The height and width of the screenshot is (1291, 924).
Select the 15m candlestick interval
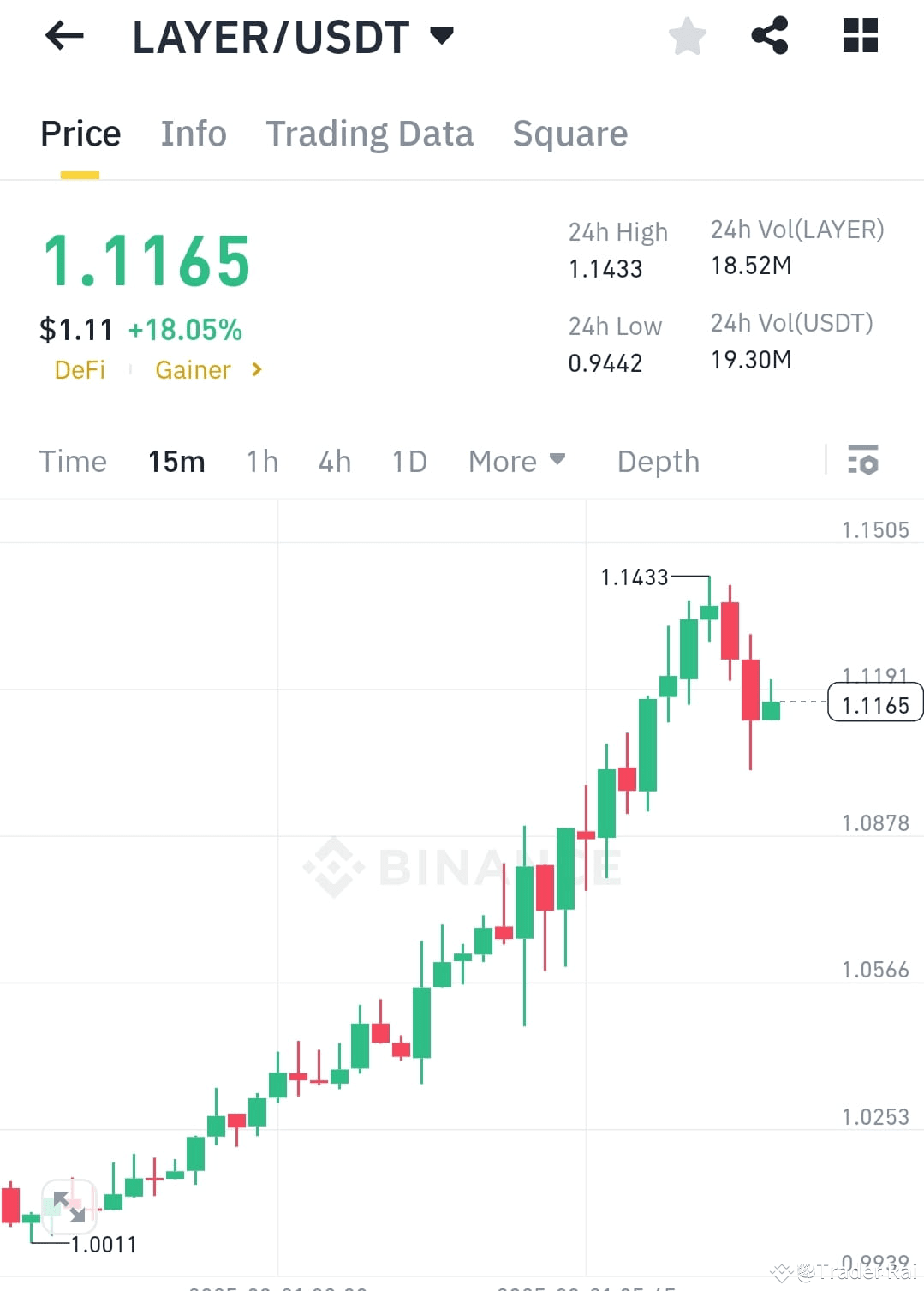pyautogui.click(x=176, y=461)
